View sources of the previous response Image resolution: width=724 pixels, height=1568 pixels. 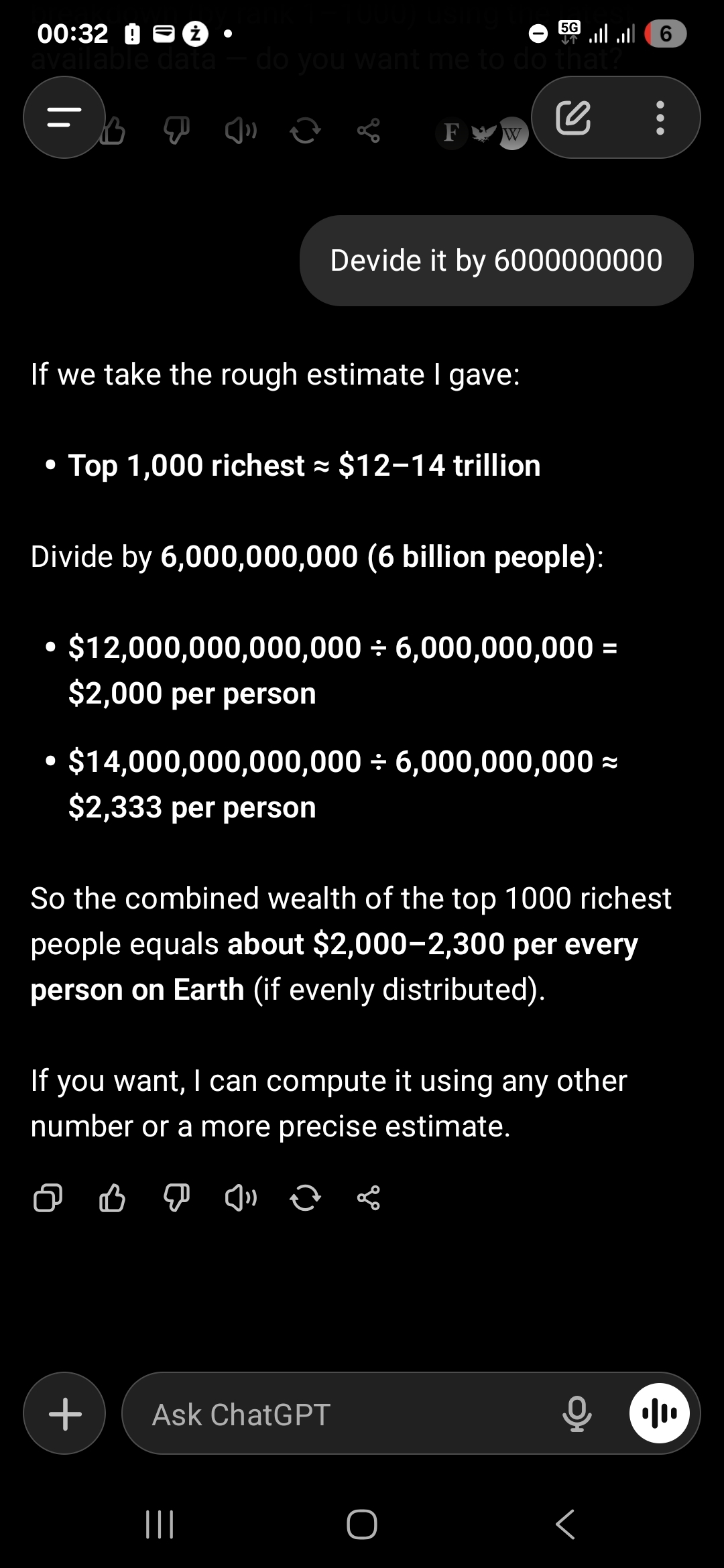(481, 133)
